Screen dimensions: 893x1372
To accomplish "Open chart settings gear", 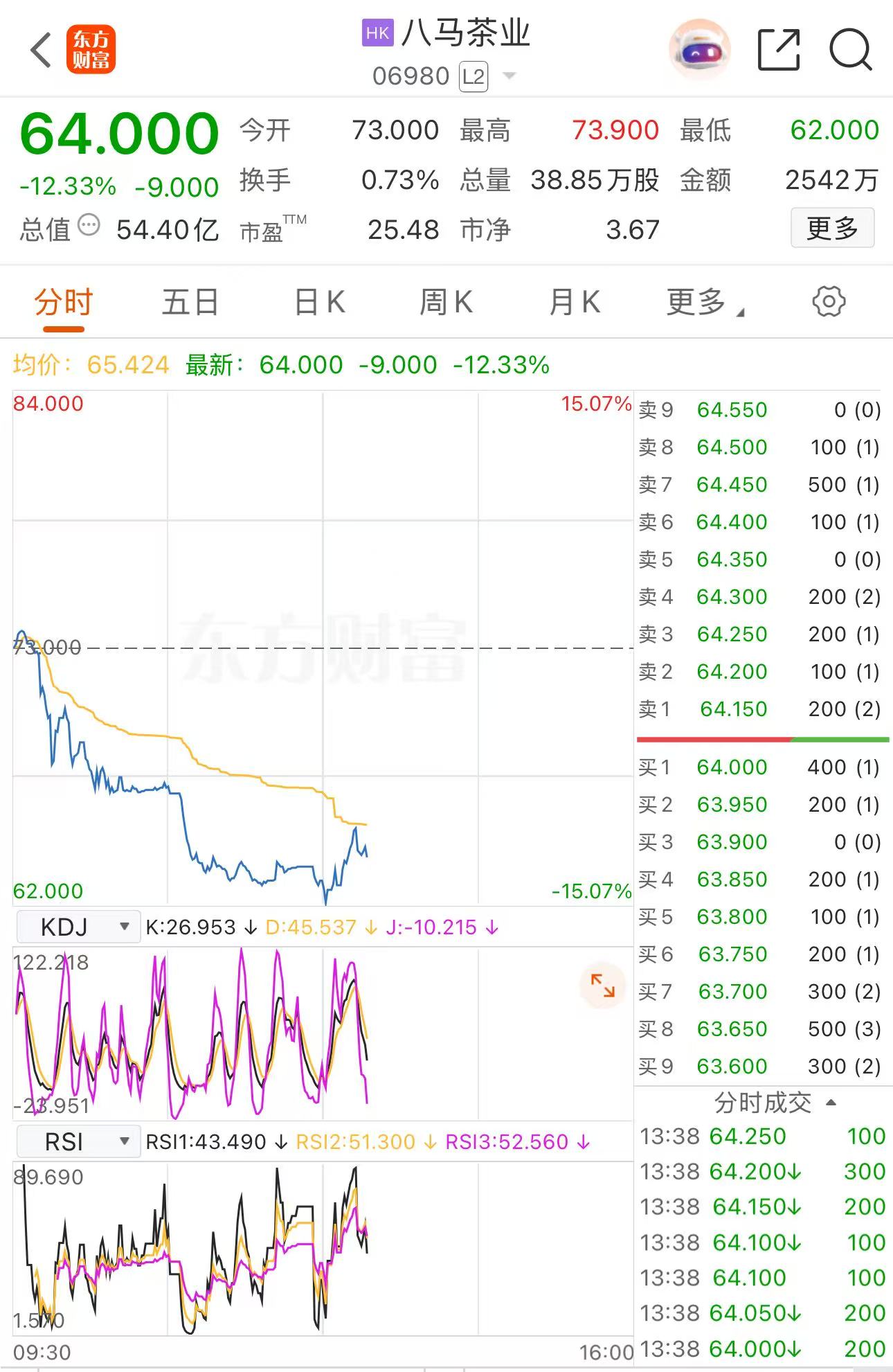I will [829, 302].
